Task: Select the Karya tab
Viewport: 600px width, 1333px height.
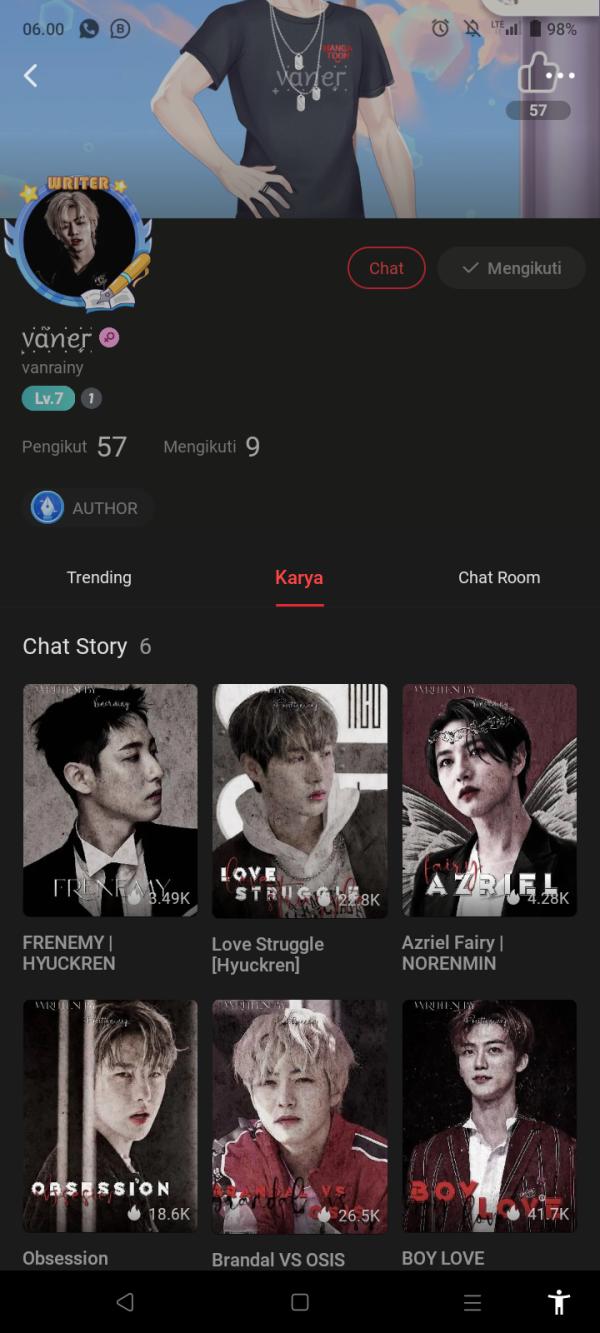Action: 299,577
